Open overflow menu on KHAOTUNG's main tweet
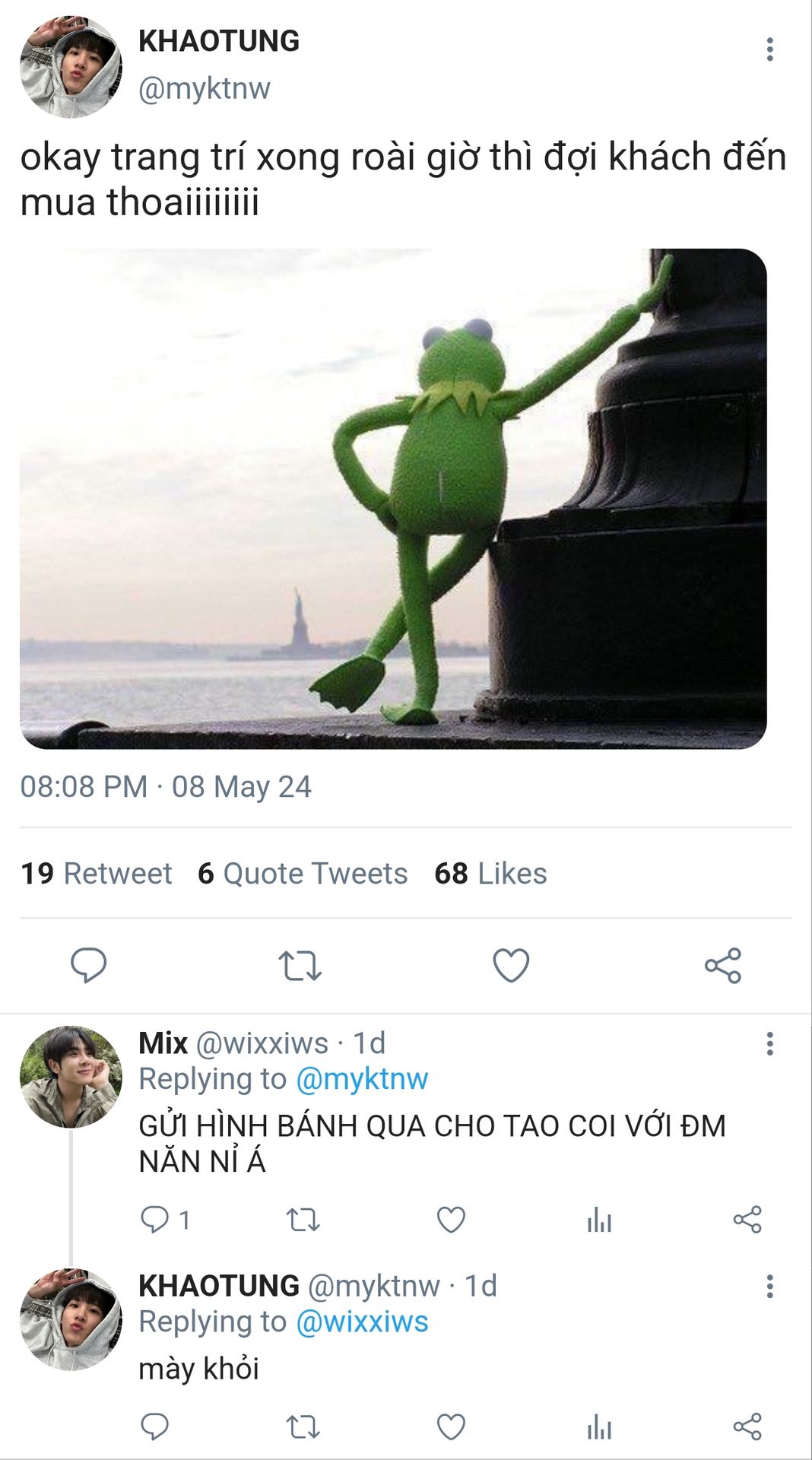The width and height of the screenshot is (812, 1460). click(769, 49)
